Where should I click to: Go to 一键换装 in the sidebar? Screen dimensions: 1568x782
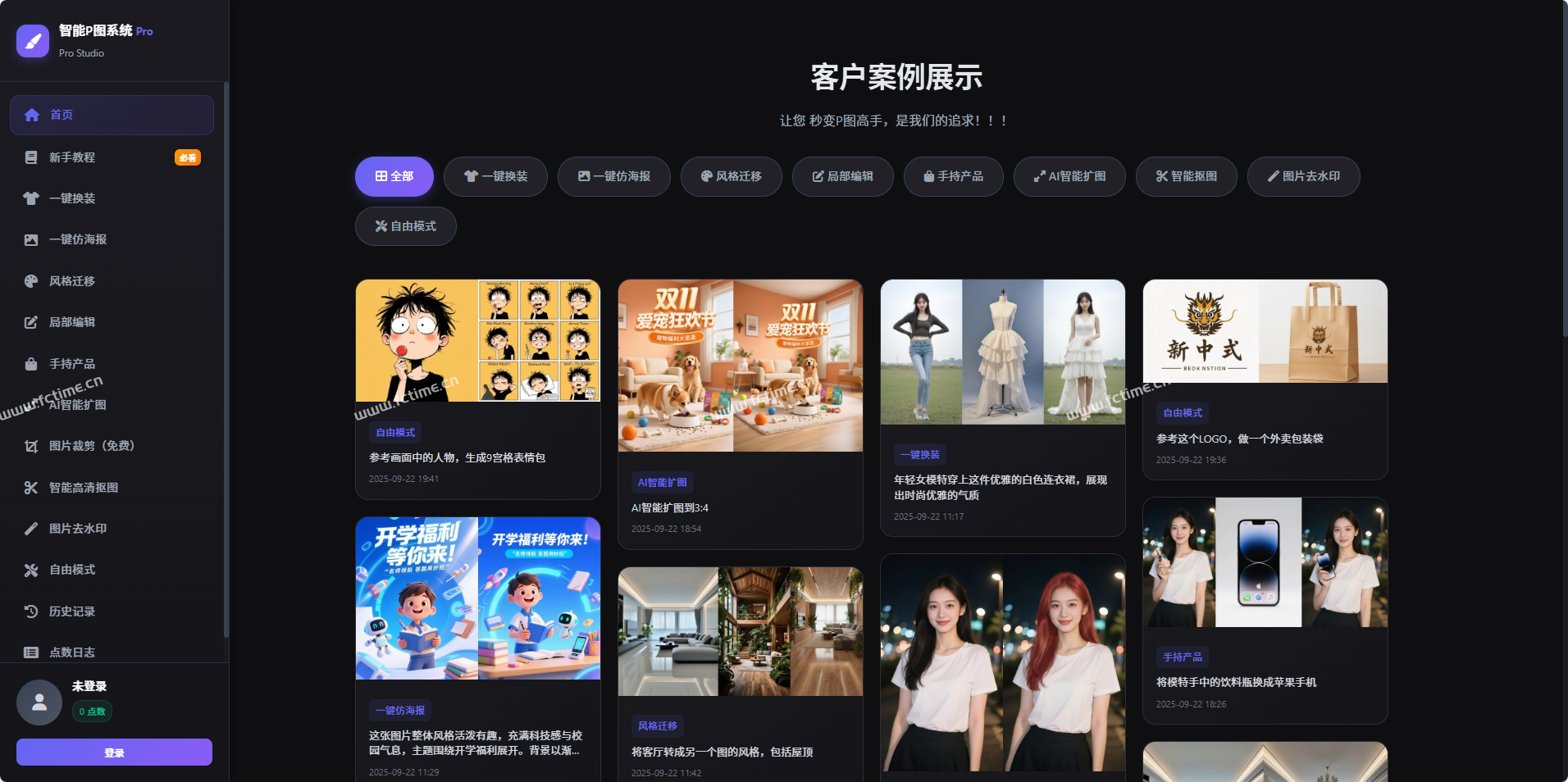tap(72, 198)
